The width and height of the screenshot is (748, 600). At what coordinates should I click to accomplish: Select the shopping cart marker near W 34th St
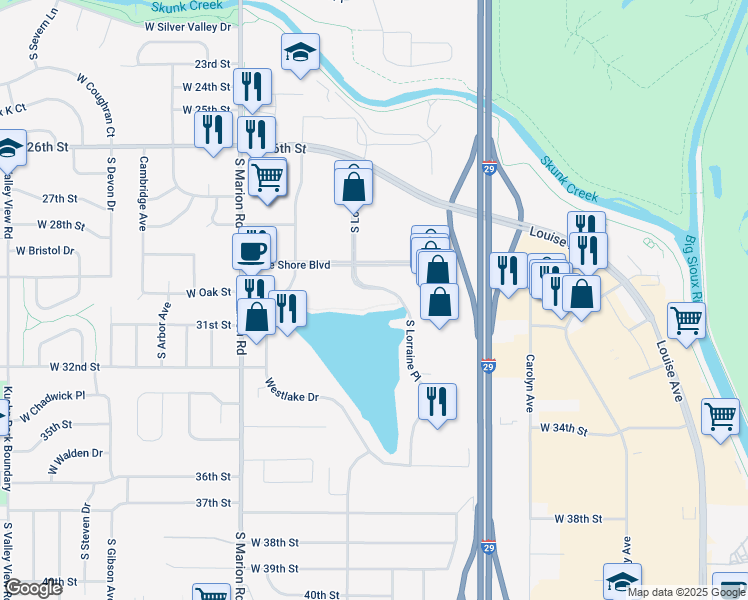tap(721, 417)
